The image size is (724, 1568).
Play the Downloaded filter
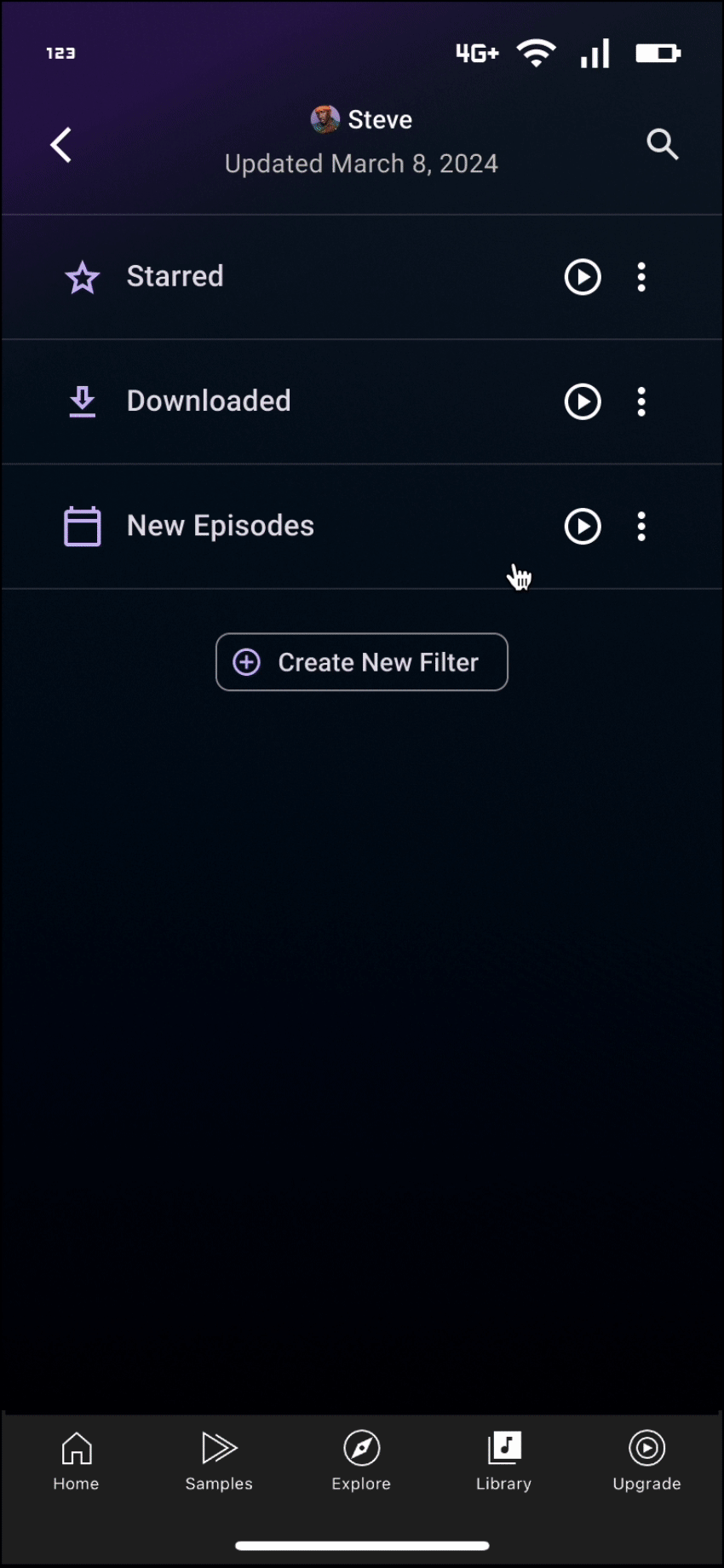[x=583, y=401]
